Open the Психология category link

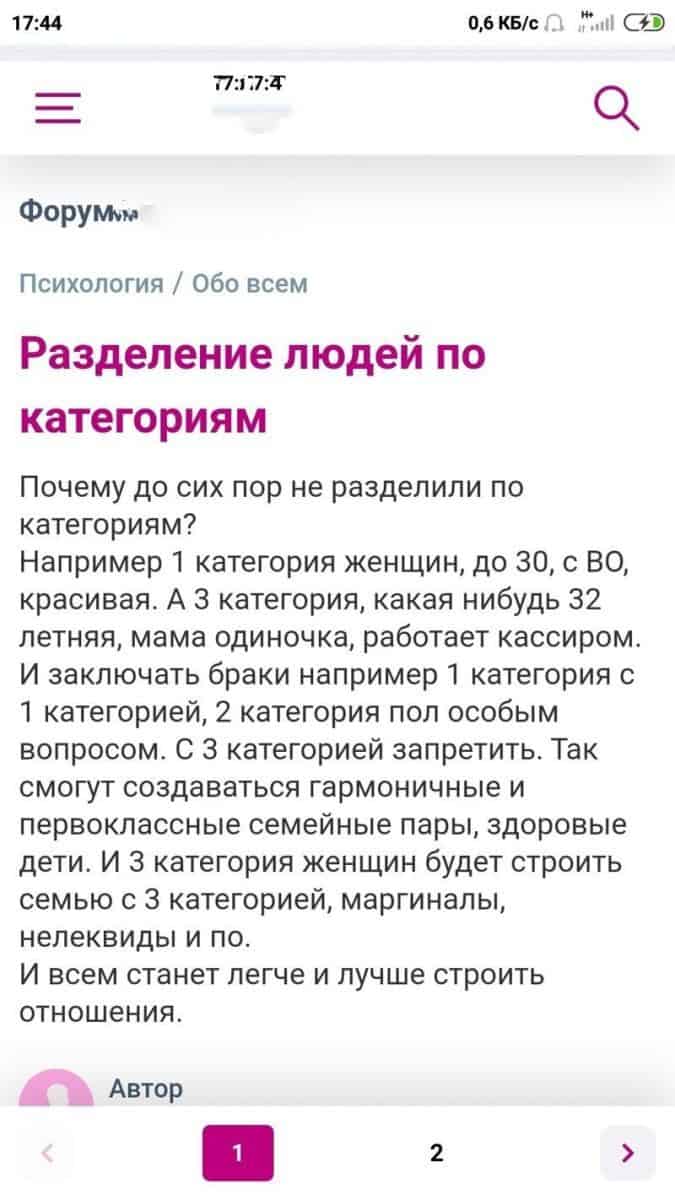[x=91, y=284]
